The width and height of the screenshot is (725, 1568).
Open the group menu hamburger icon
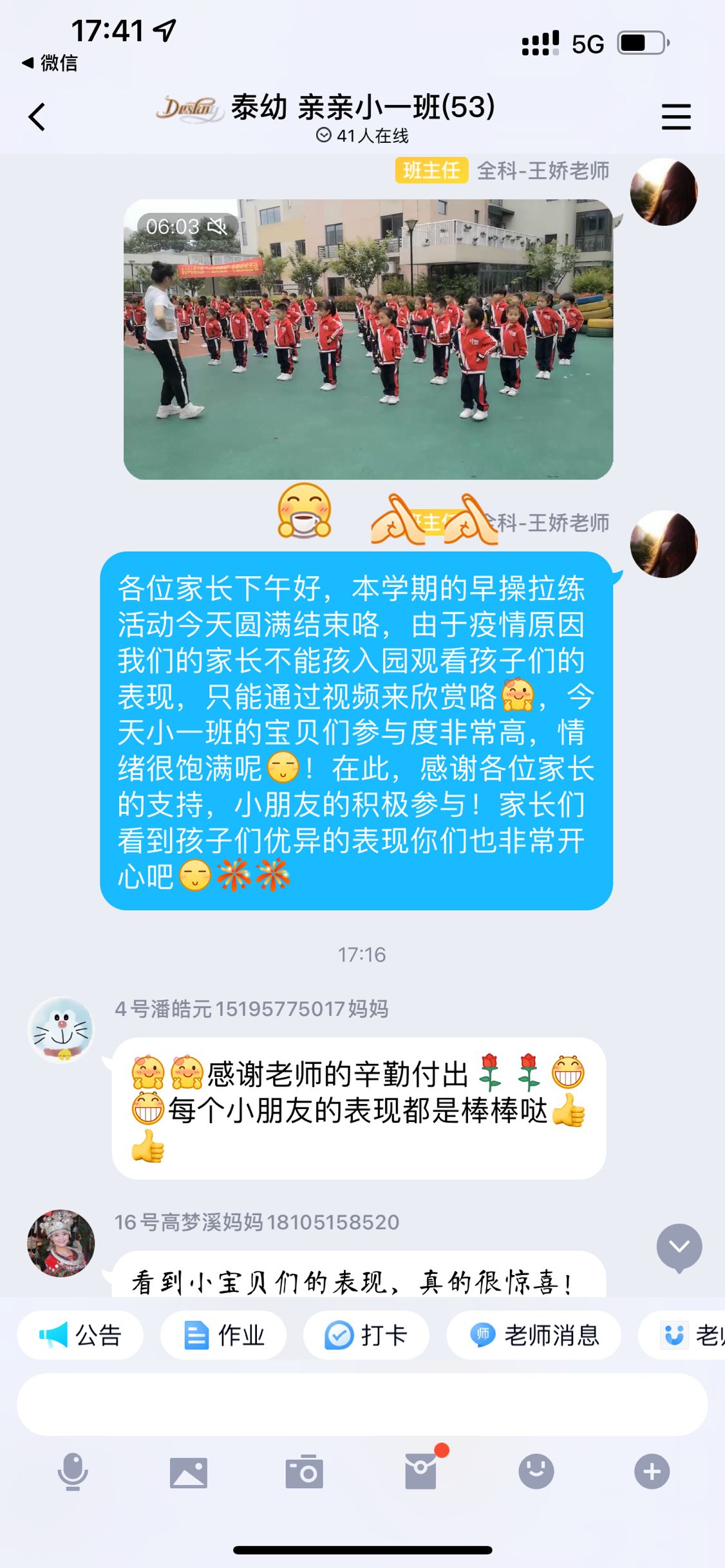point(676,117)
